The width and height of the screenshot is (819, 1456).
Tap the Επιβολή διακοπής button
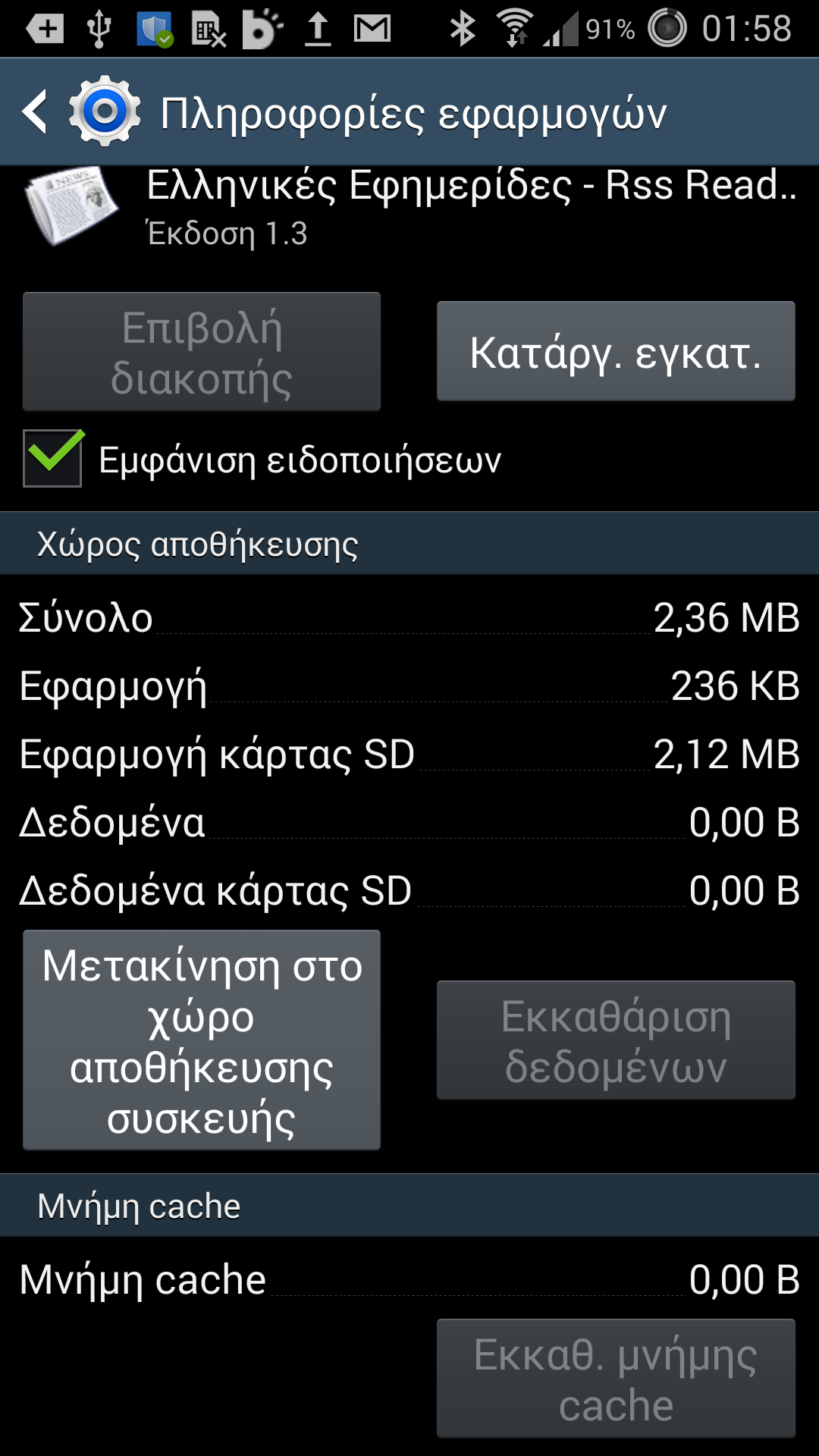coord(202,352)
